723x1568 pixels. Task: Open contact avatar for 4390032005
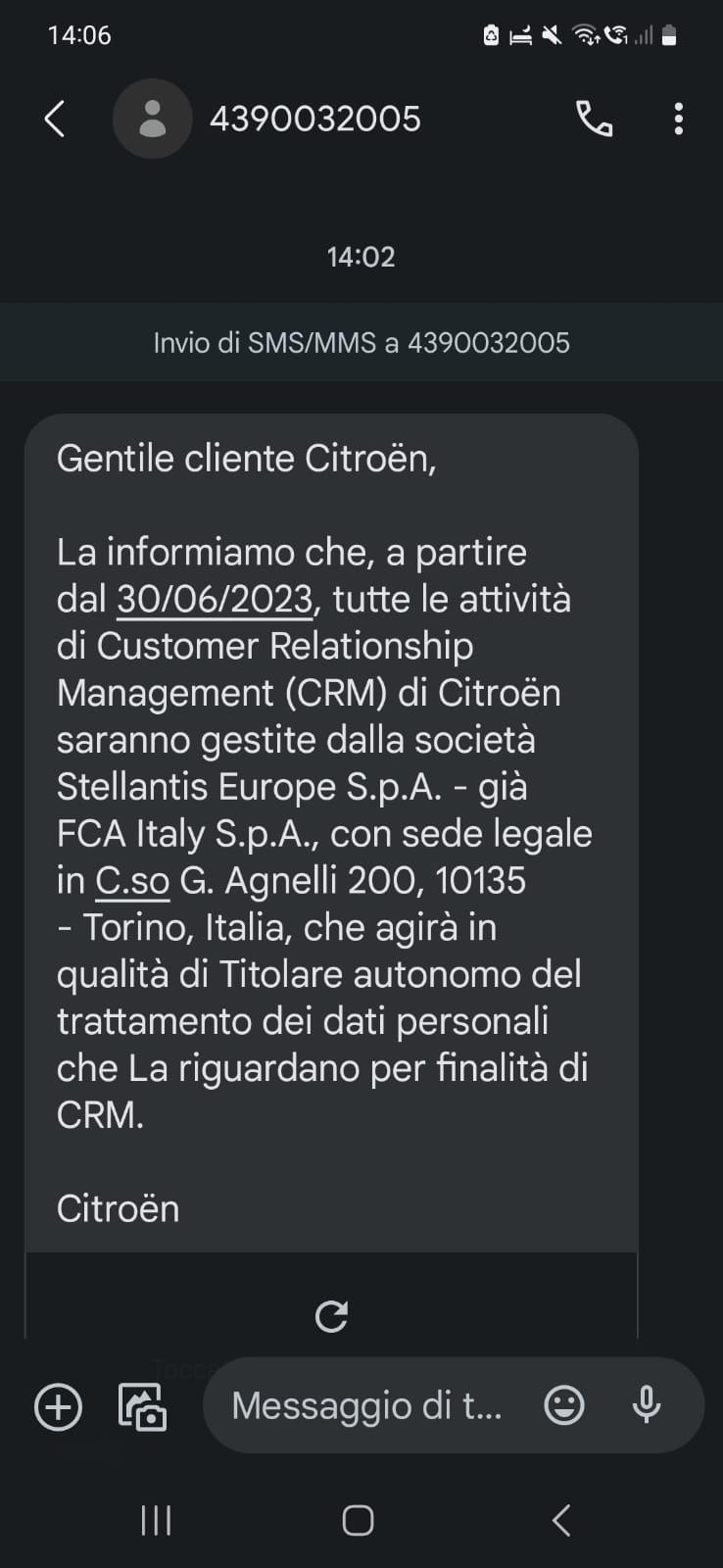[x=152, y=119]
